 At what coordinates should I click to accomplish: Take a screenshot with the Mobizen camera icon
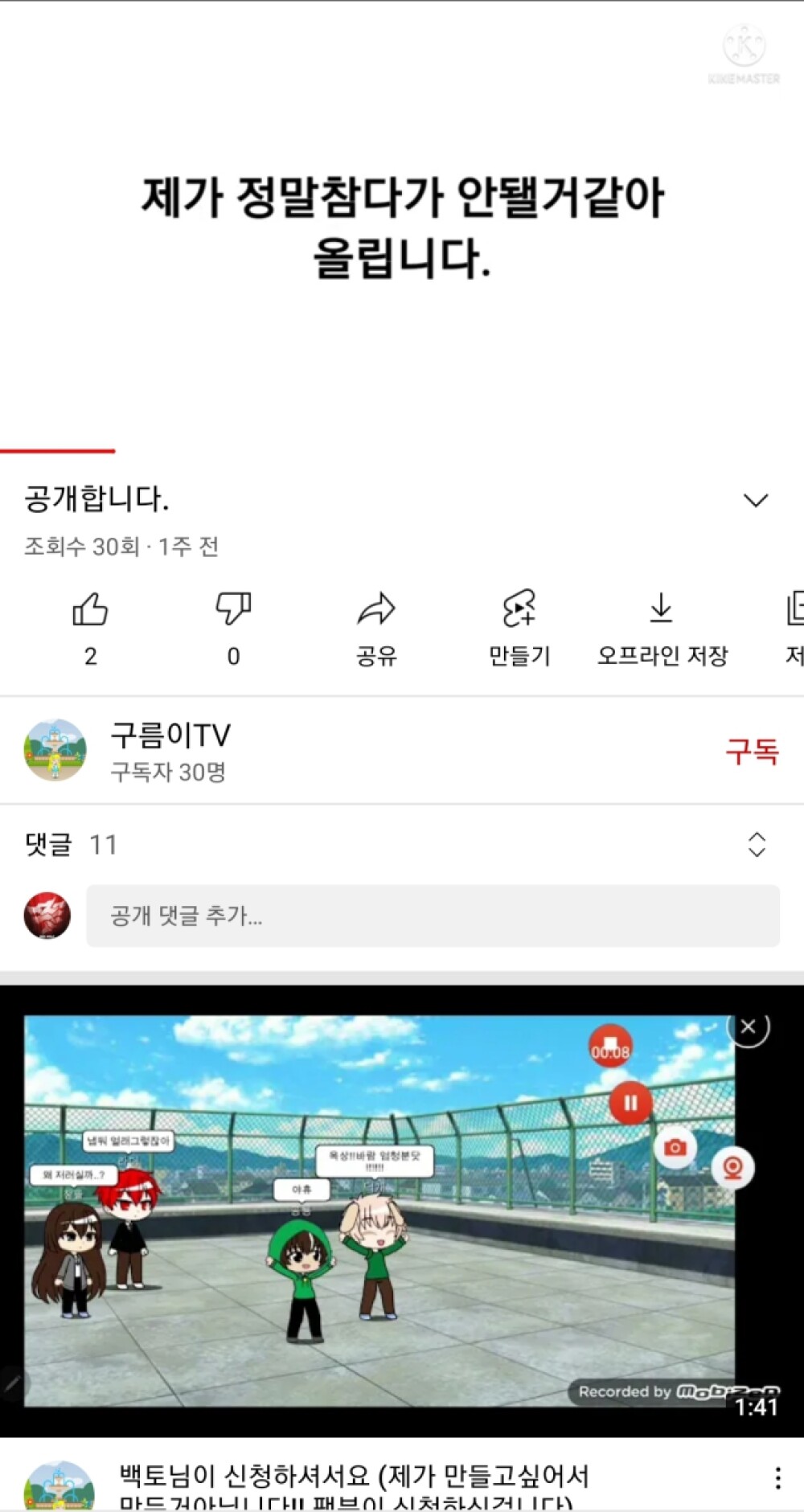(676, 1148)
